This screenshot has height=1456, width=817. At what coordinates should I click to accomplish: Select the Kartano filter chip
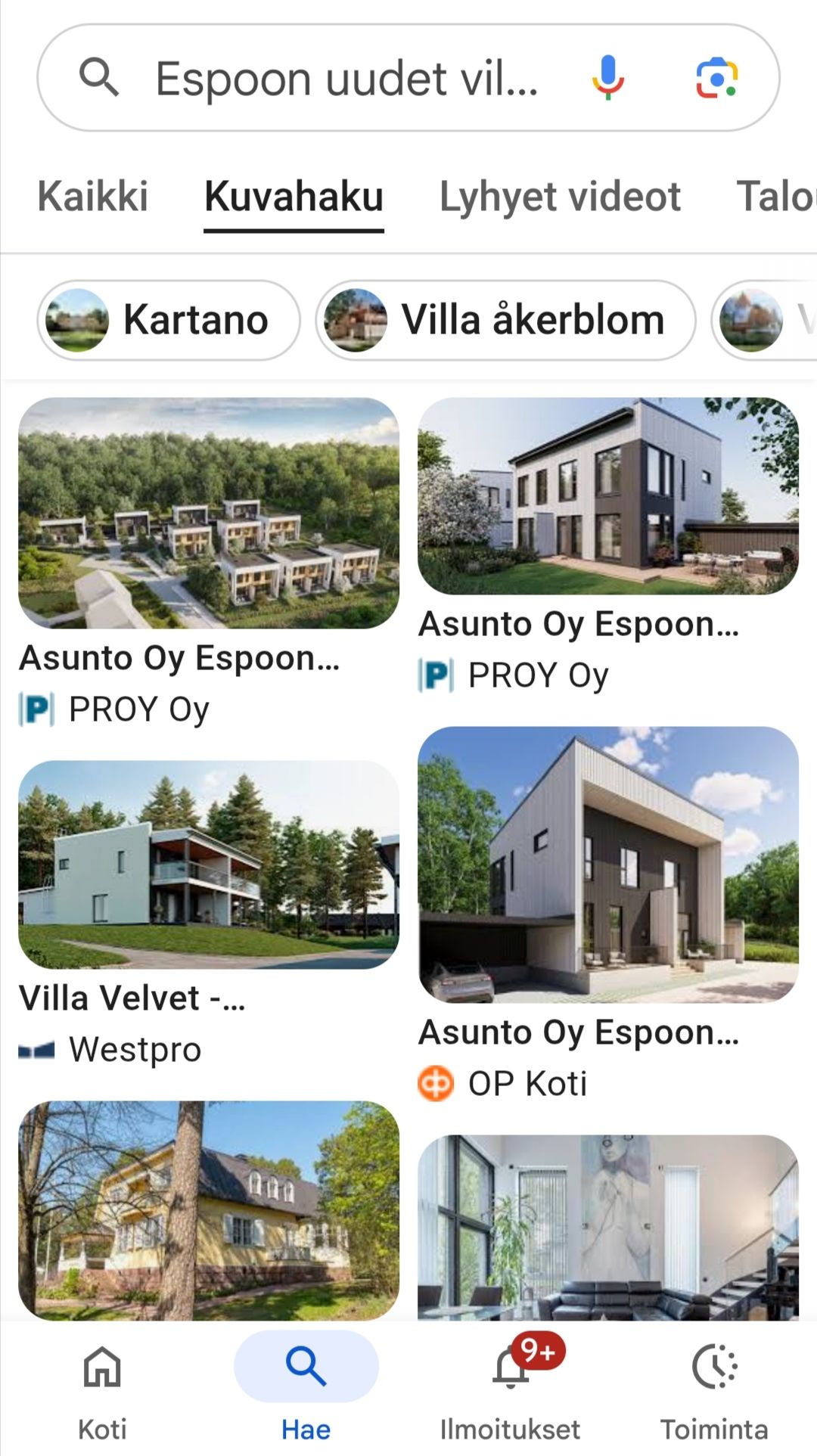tap(169, 320)
